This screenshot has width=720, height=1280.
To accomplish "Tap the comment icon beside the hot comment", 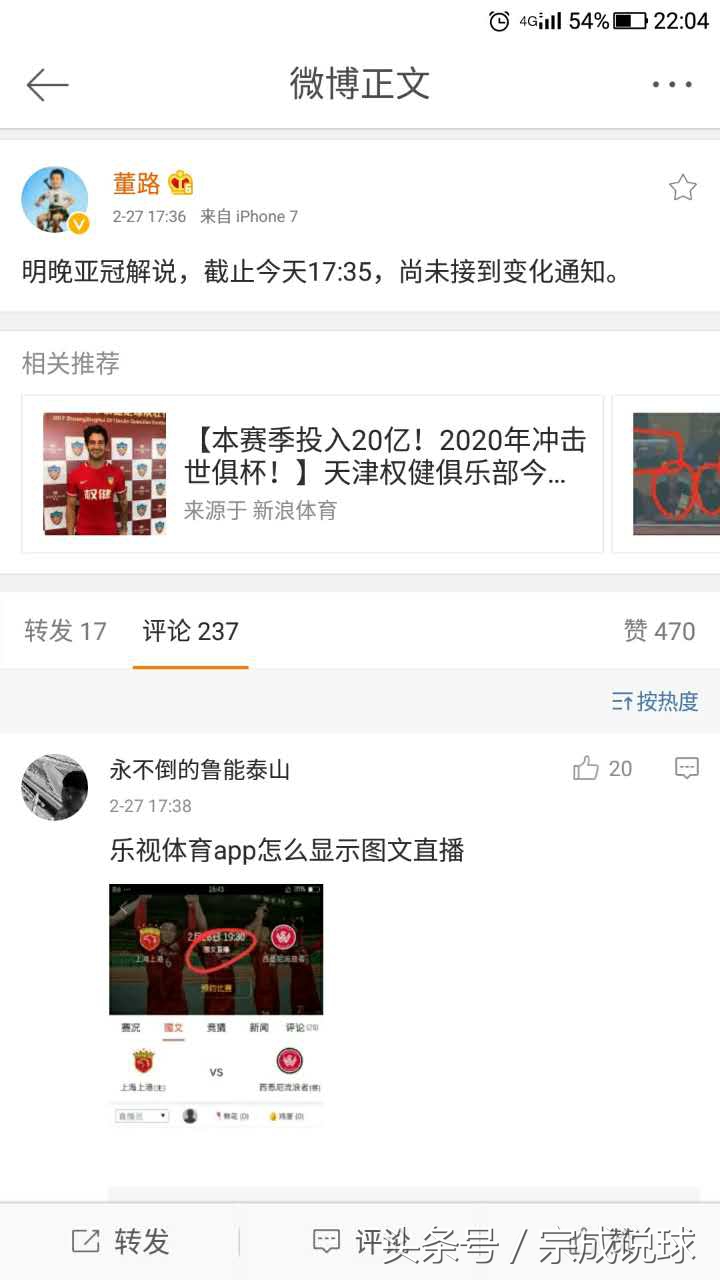I will pos(687,768).
